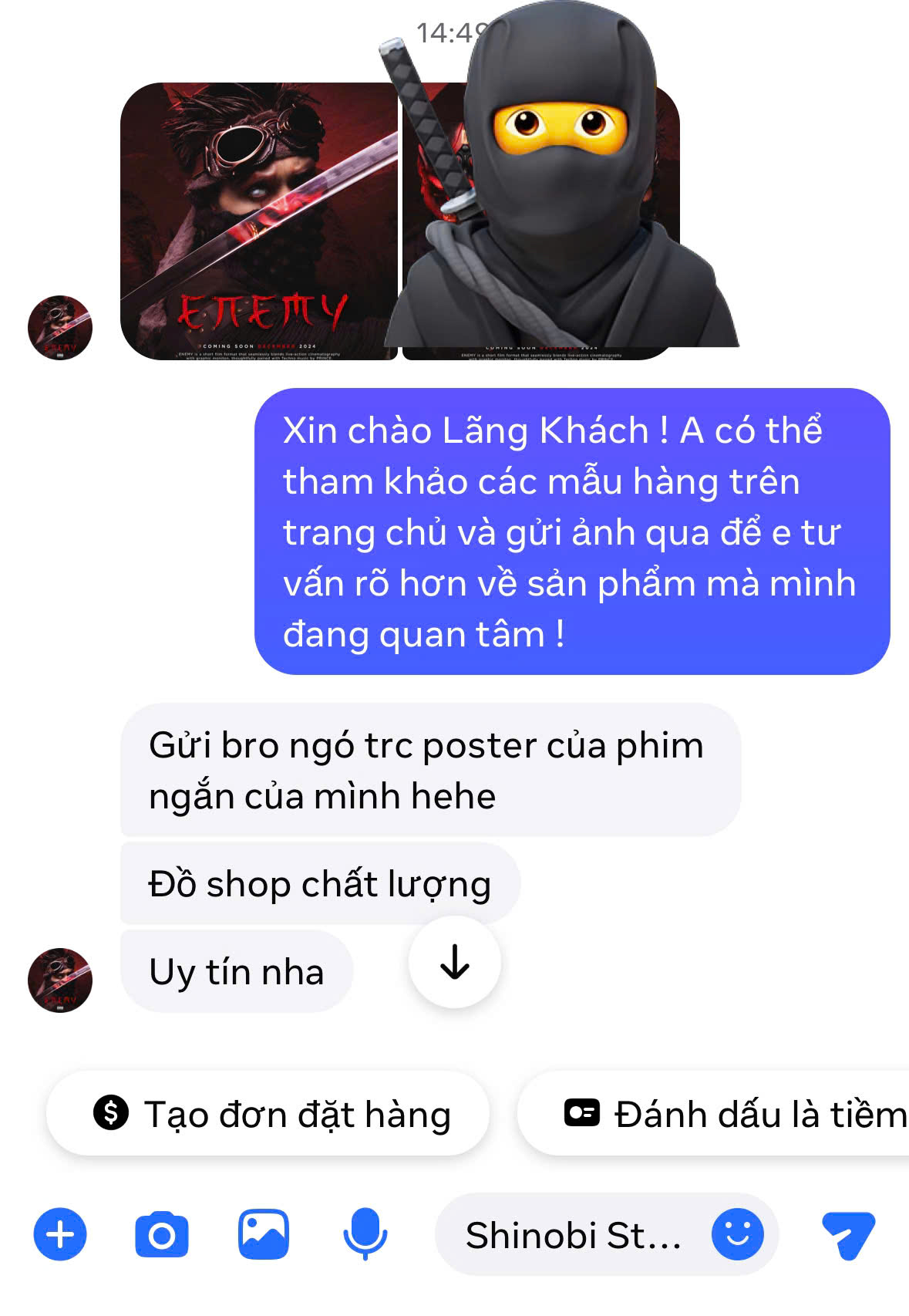This screenshot has height=1316, width=909.
Task: Open the emoji picker
Action: pos(737,1234)
